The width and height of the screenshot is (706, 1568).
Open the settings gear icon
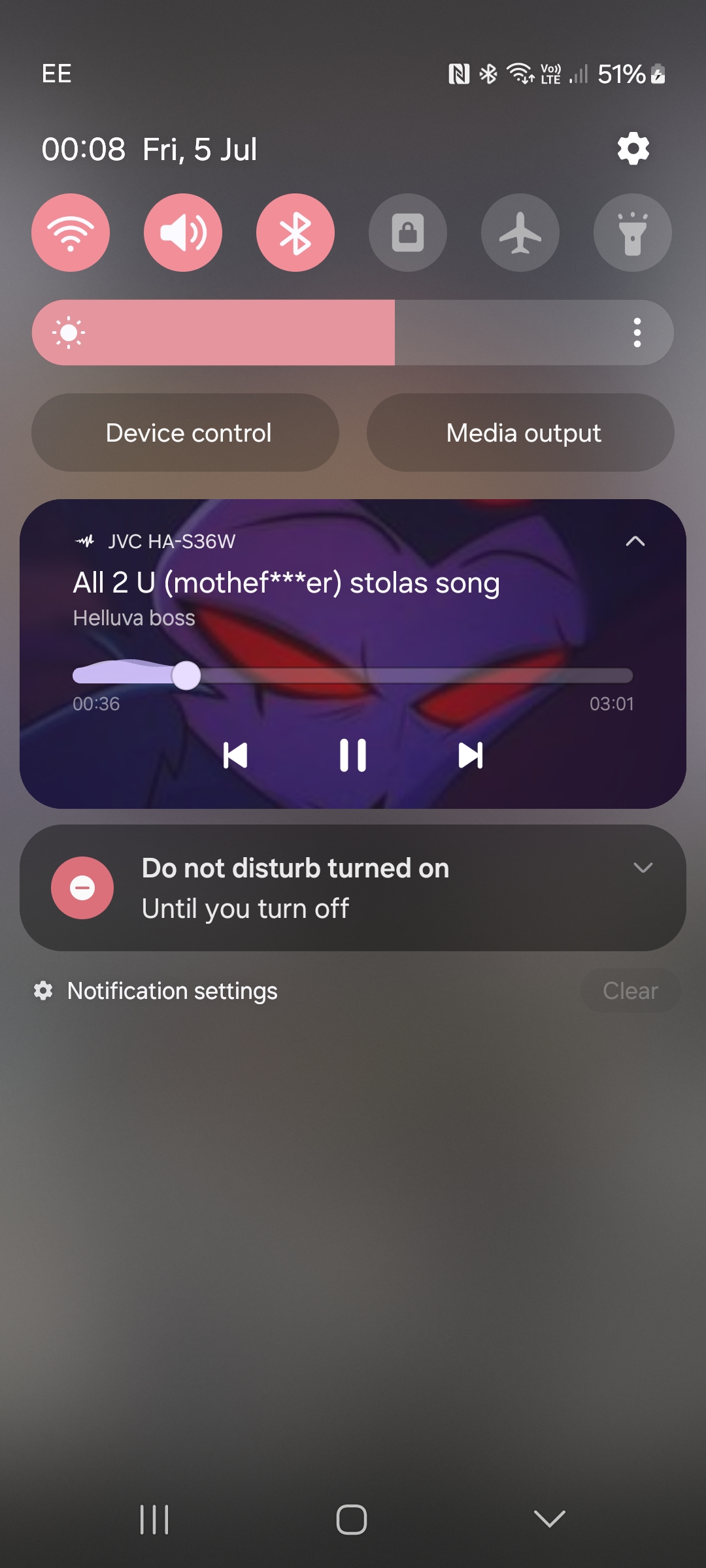click(x=633, y=149)
